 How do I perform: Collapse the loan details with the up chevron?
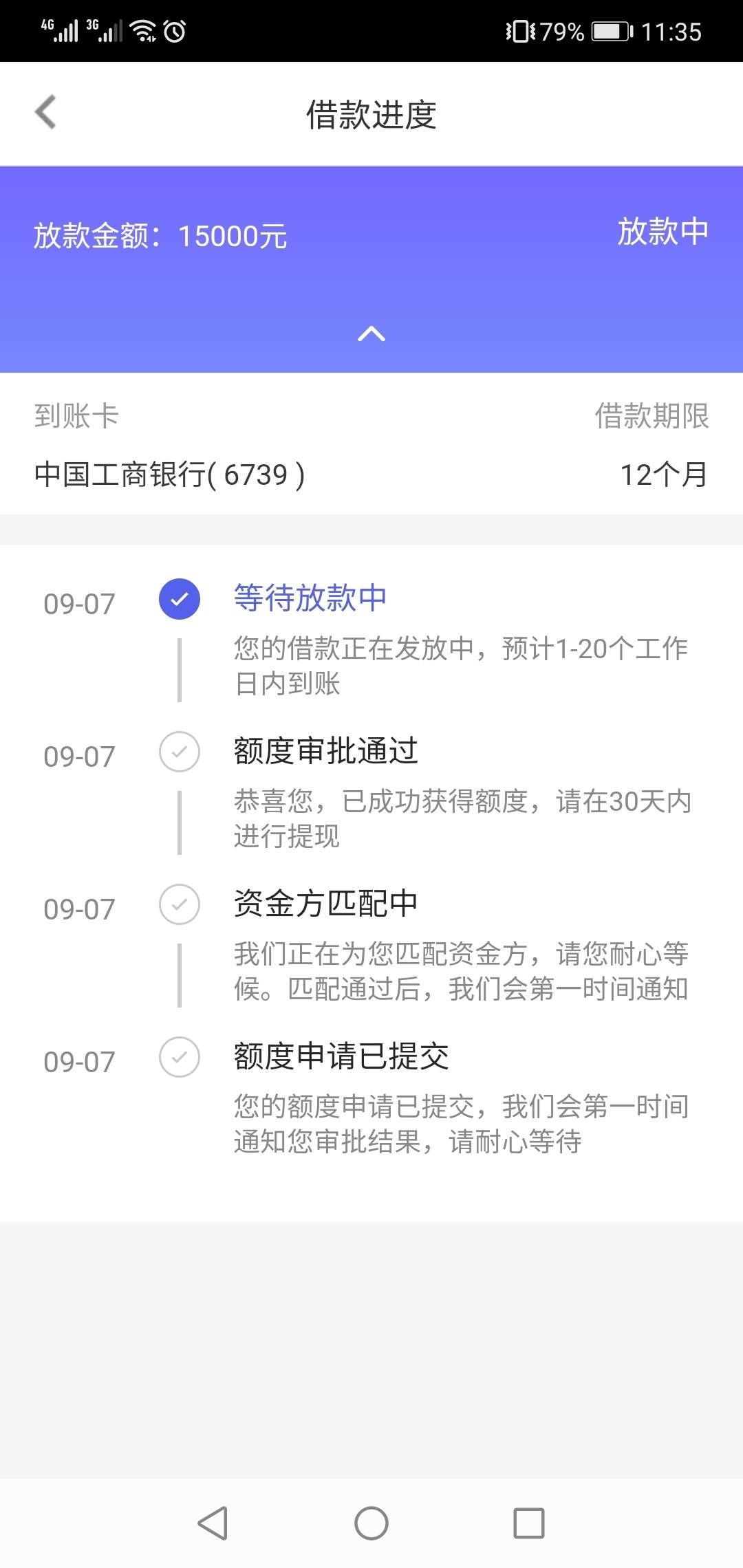[x=371, y=334]
